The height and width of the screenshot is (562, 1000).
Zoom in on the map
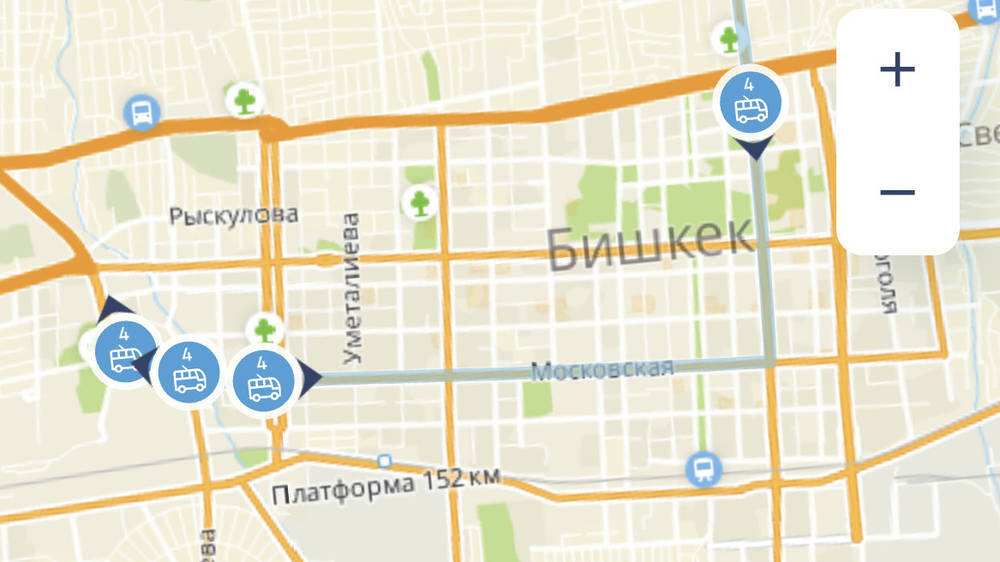pos(897,70)
